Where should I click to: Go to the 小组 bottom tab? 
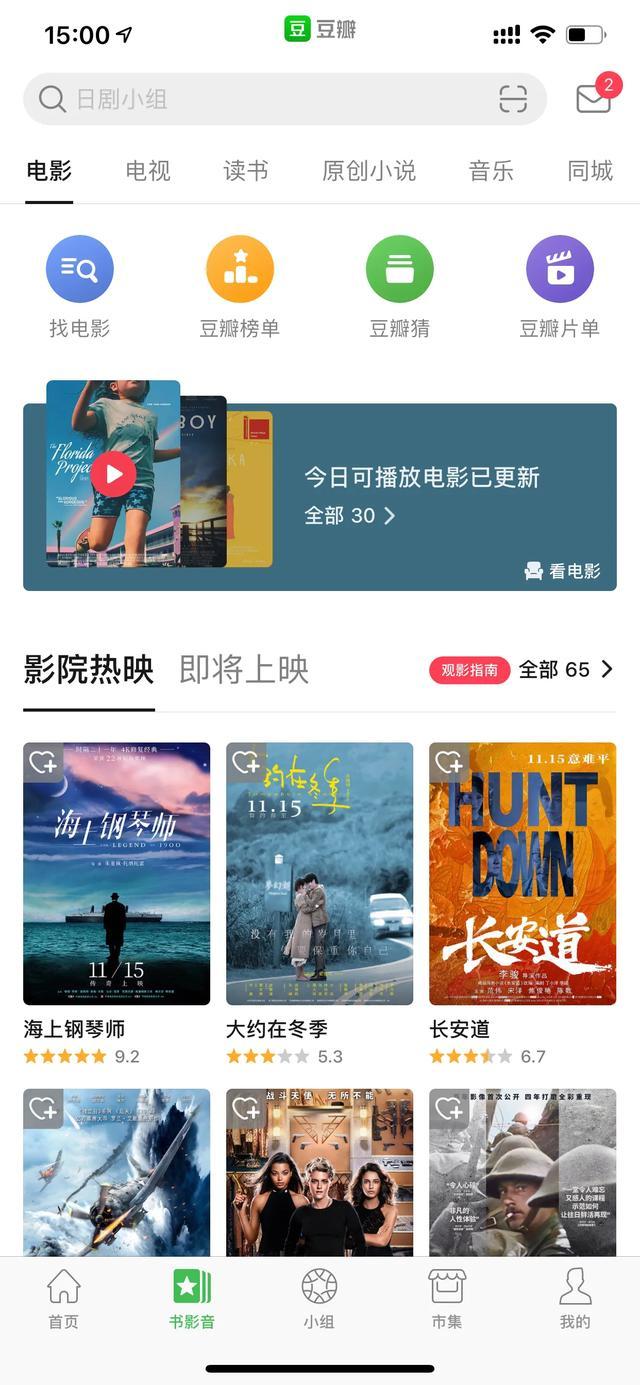pos(320,1298)
